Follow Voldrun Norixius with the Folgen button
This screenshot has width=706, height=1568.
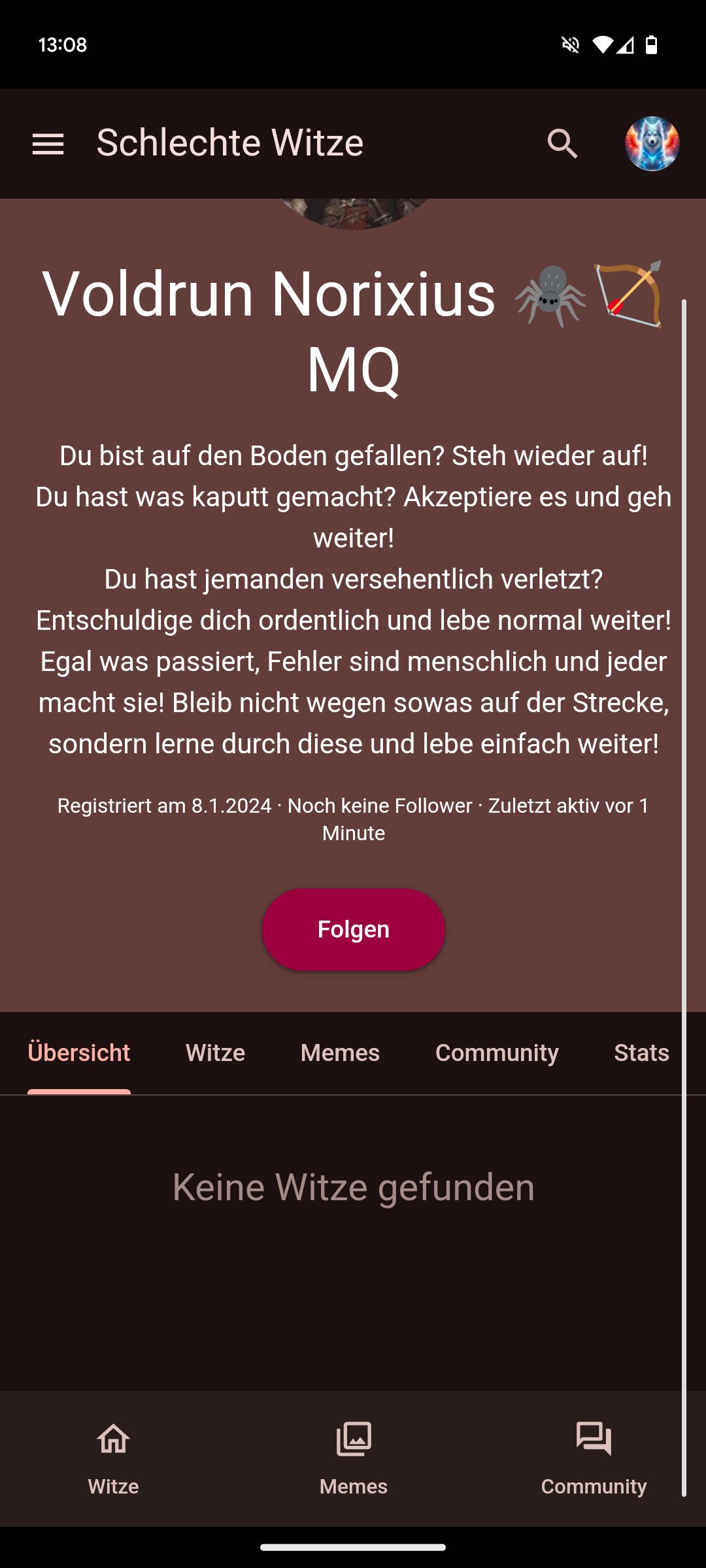[x=353, y=929]
